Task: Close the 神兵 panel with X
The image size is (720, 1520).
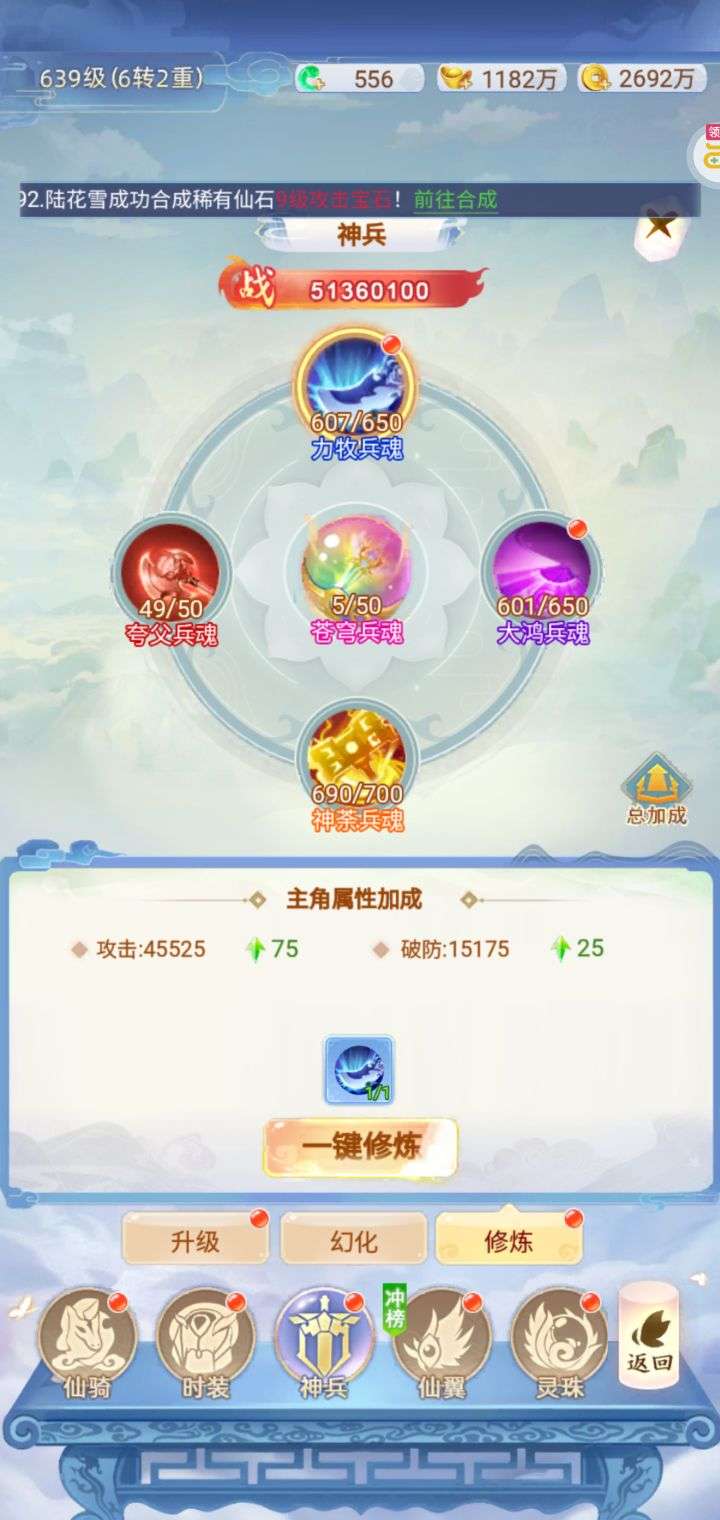Action: [660, 224]
